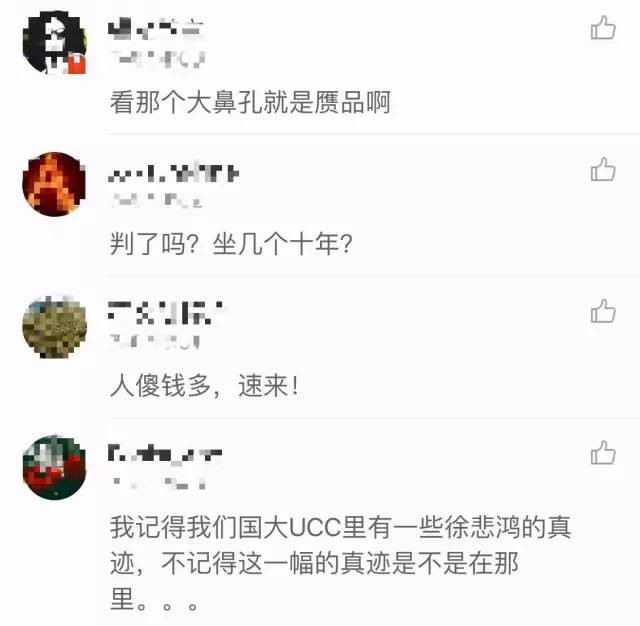The image size is (640, 626).
Task: Like the comment 判了吗？坐几个十年？
Action: coord(603,169)
